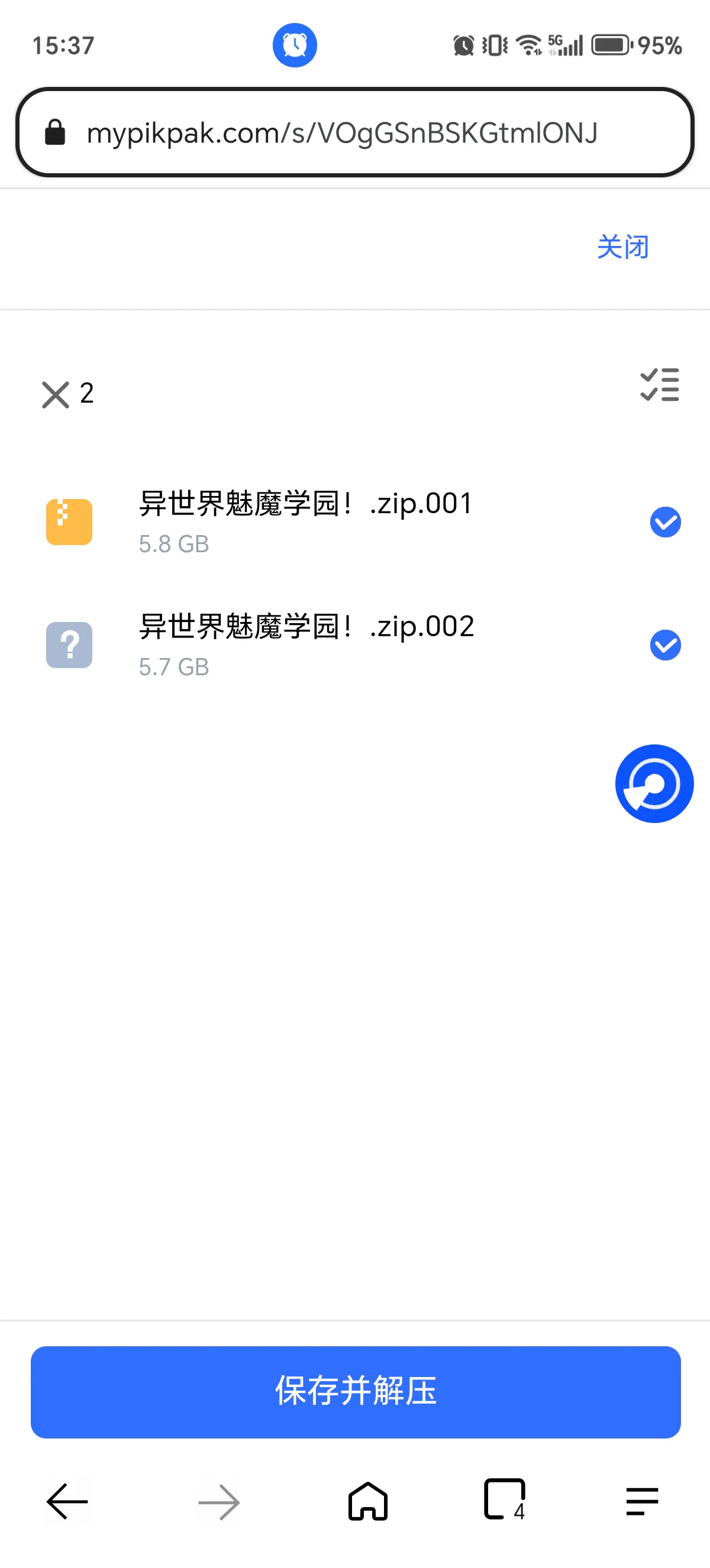Screen dimensions: 710x1568
Task: Tap the address bar with mypikpak.com URL
Action: click(x=341, y=132)
